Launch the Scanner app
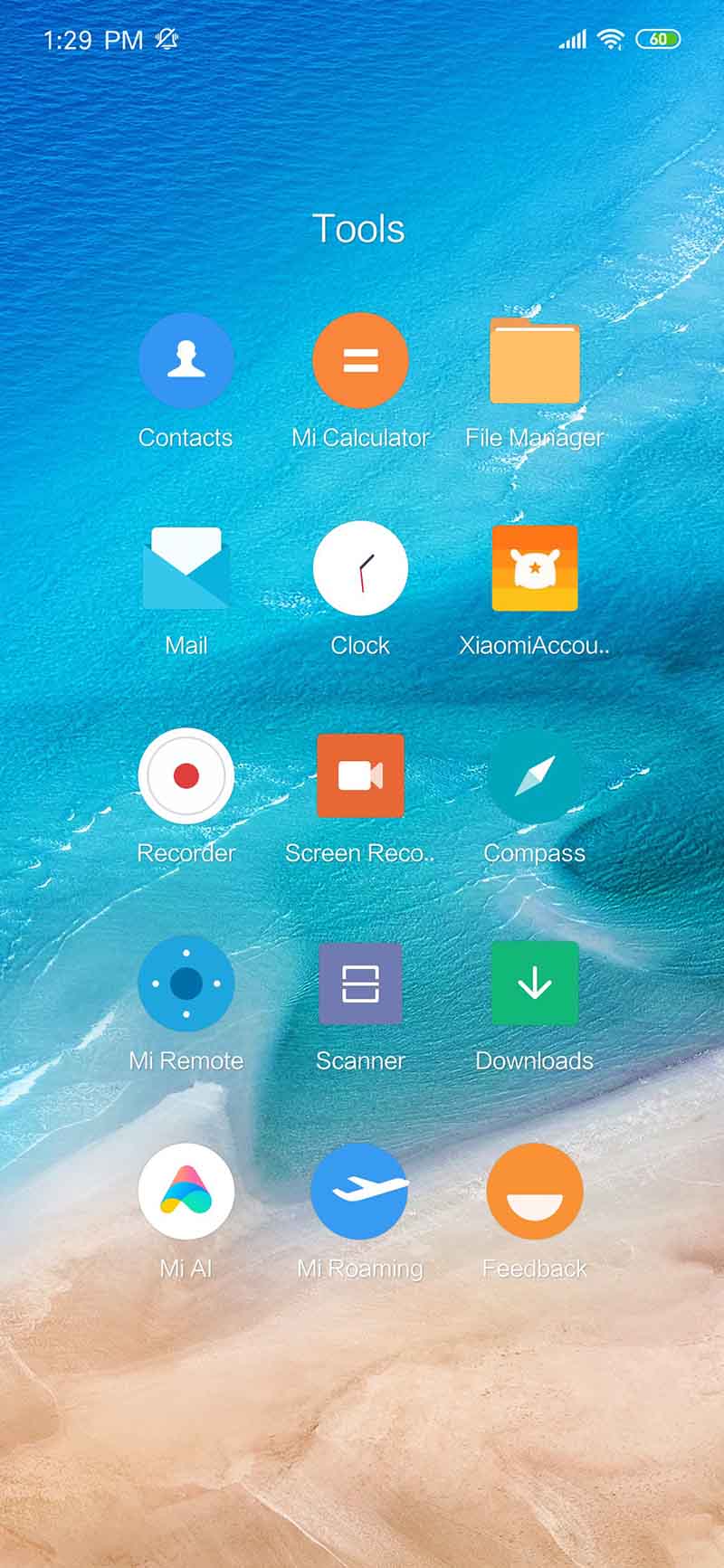 pos(360,984)
